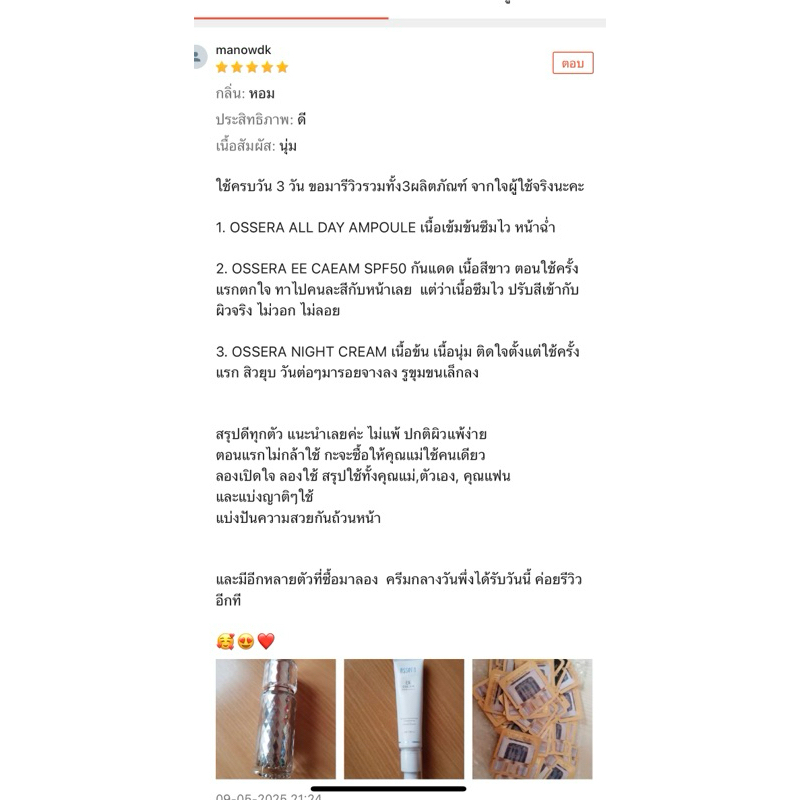Open the review photo of the silver bottle
800x800 pixels.
276,719
